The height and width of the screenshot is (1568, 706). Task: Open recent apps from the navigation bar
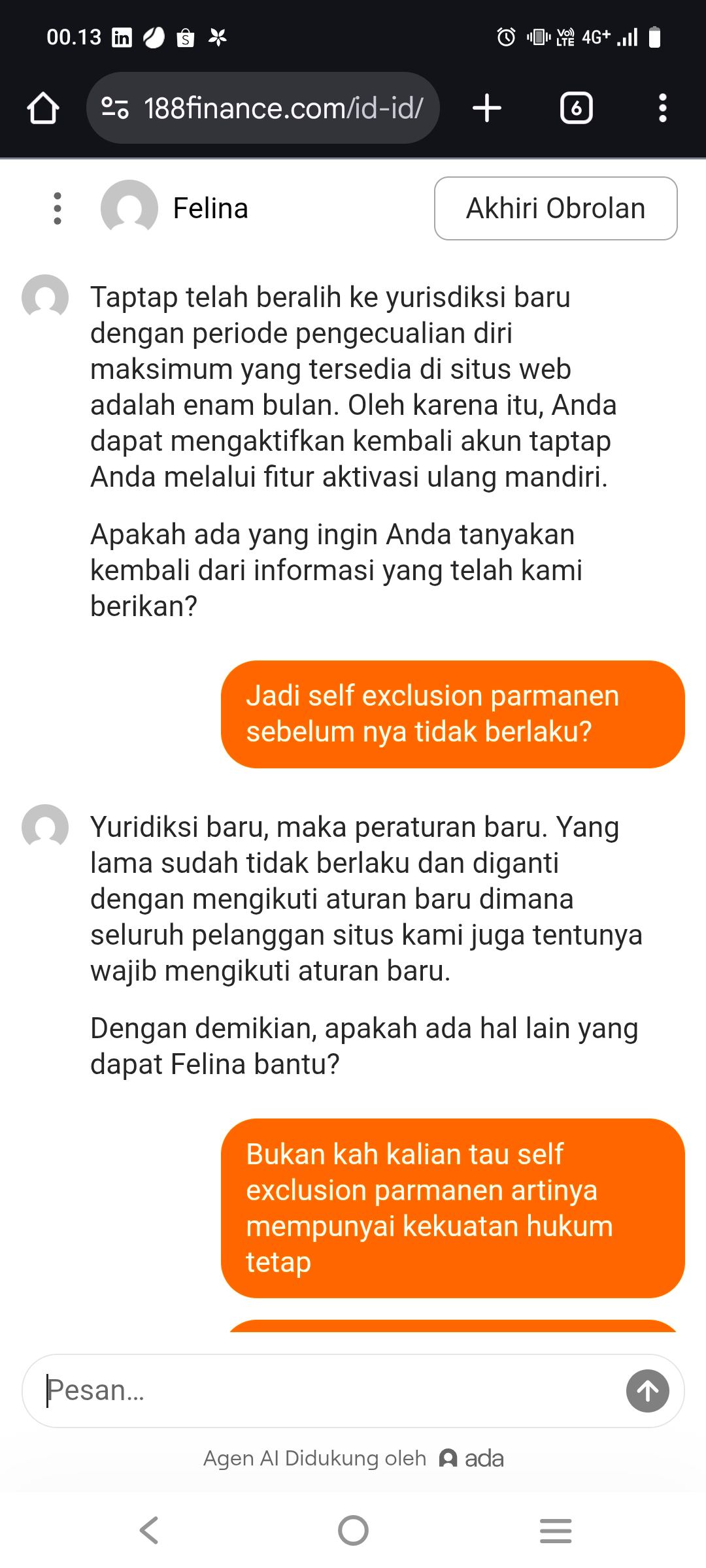coord(556,1530)
